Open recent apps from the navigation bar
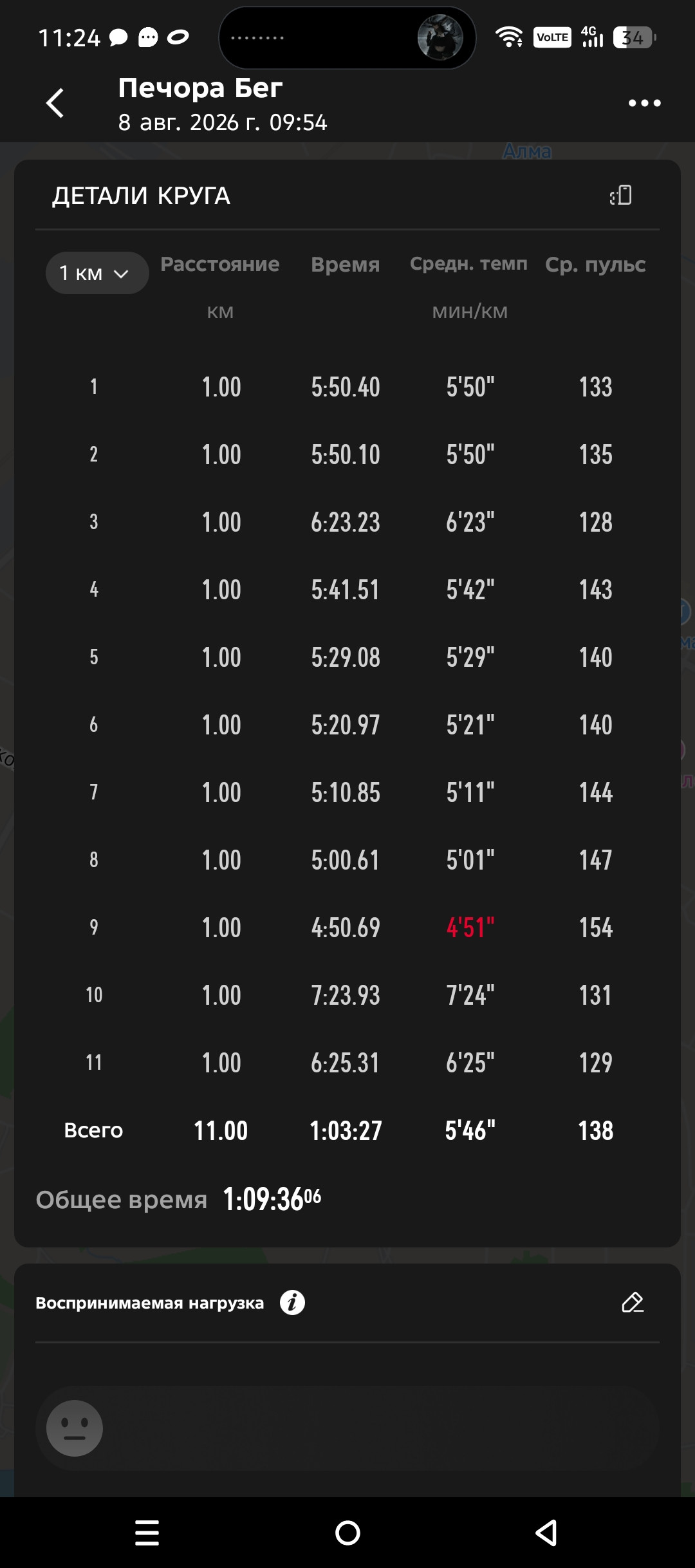The image size is (695, 1568). (147, 1533)
